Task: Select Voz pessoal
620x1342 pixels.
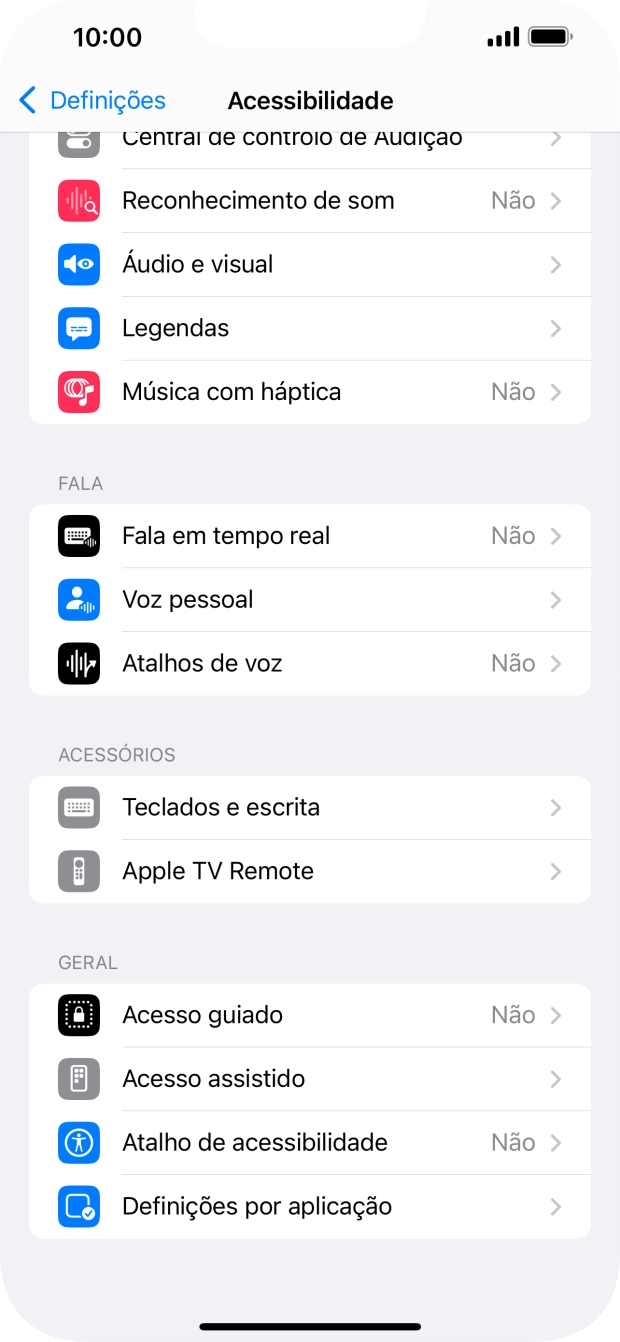Action: coord(310,600)
